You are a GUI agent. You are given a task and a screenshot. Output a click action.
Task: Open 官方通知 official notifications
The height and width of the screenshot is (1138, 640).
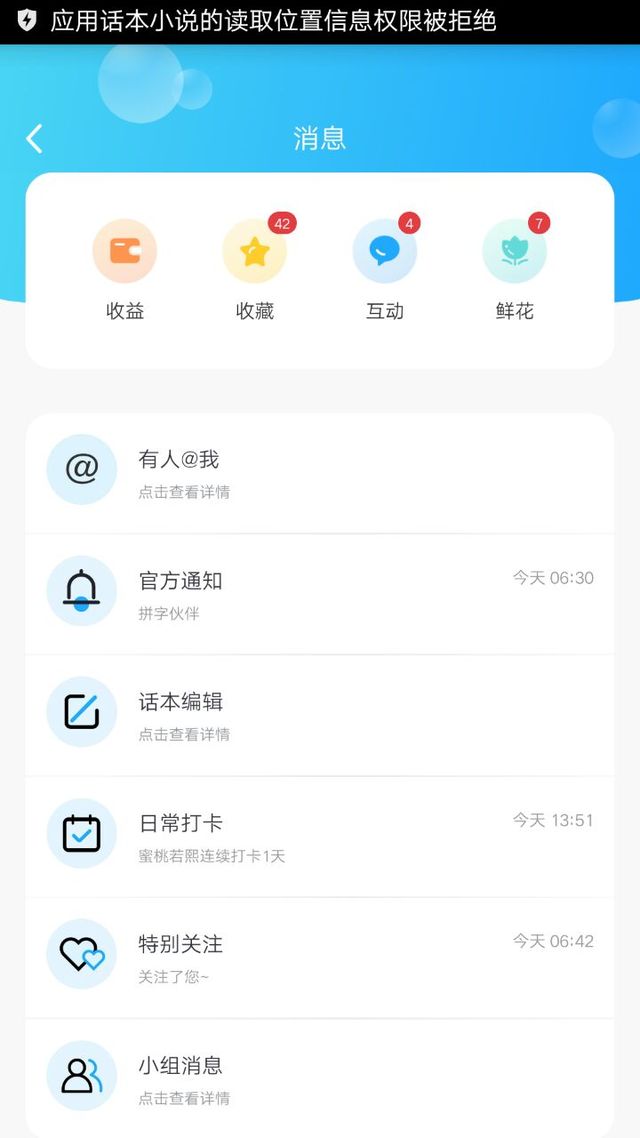click(x=320, y=594)
